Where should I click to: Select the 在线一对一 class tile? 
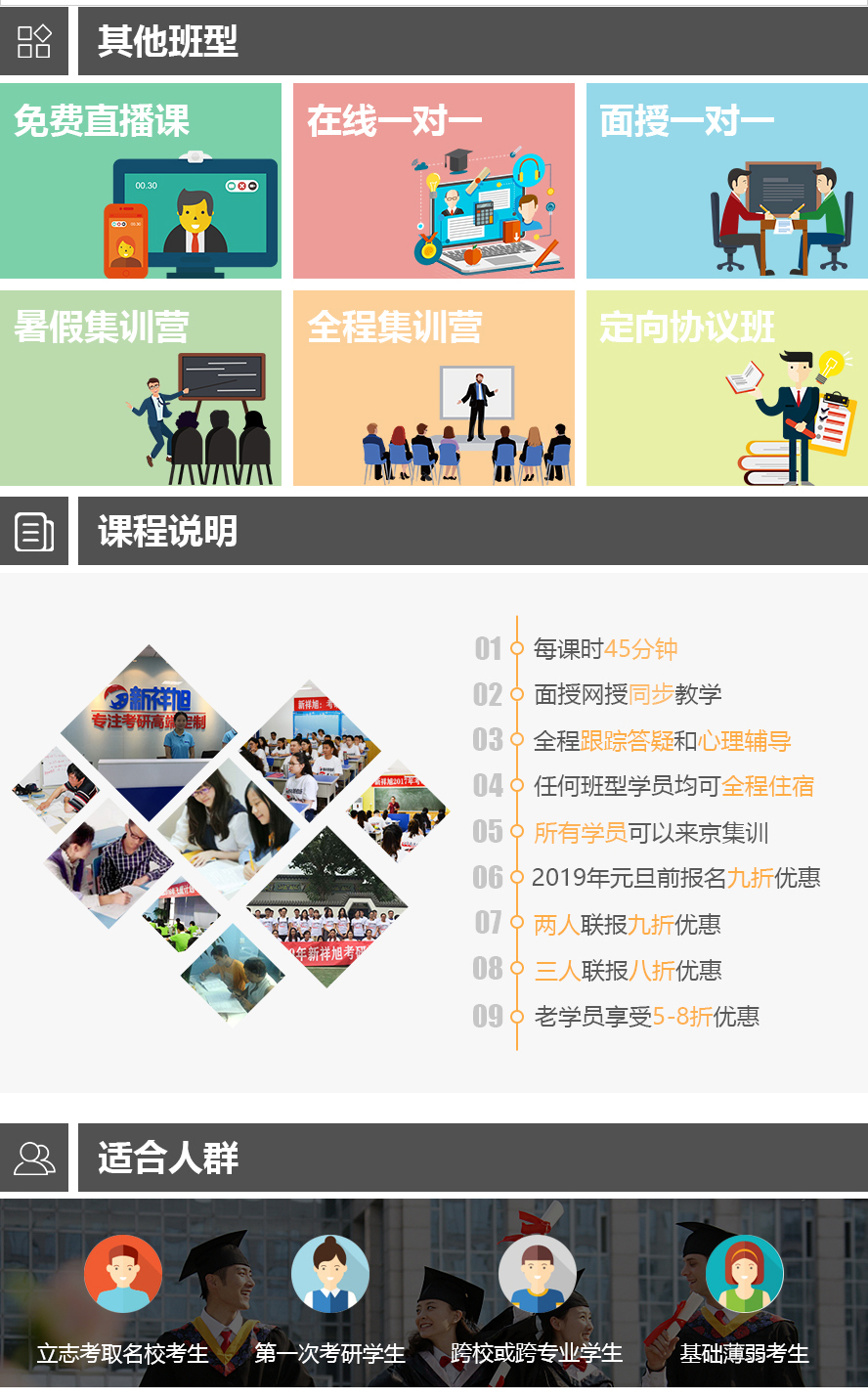[x=434, y=181]
